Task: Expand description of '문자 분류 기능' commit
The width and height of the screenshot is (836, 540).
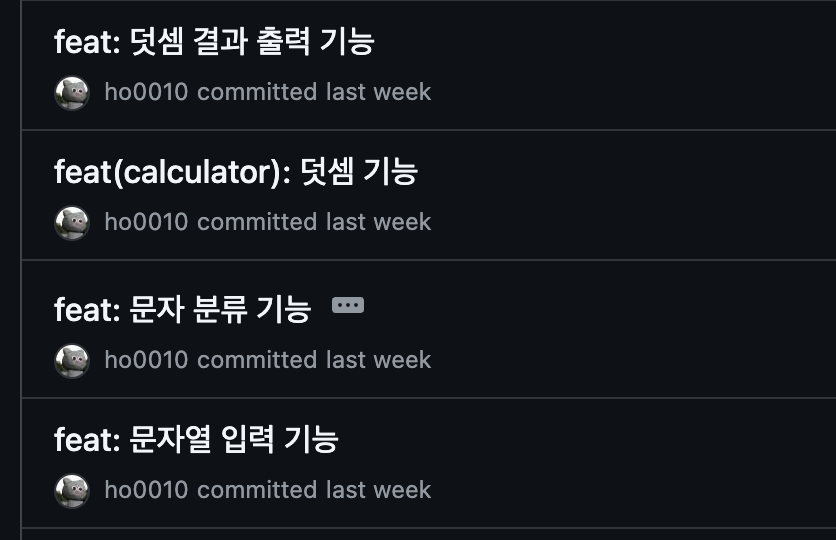Action: 347,305
